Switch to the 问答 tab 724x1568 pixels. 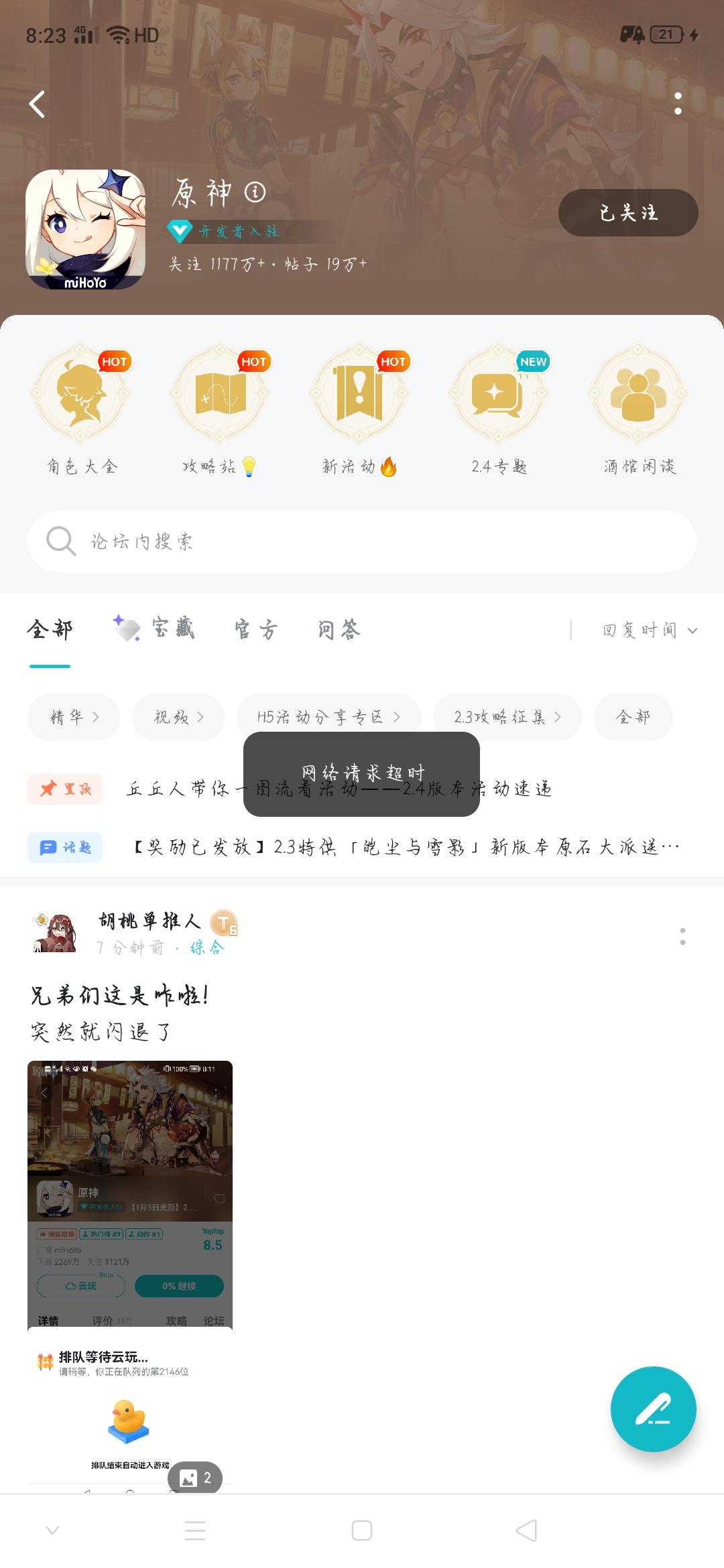point(339,629)
